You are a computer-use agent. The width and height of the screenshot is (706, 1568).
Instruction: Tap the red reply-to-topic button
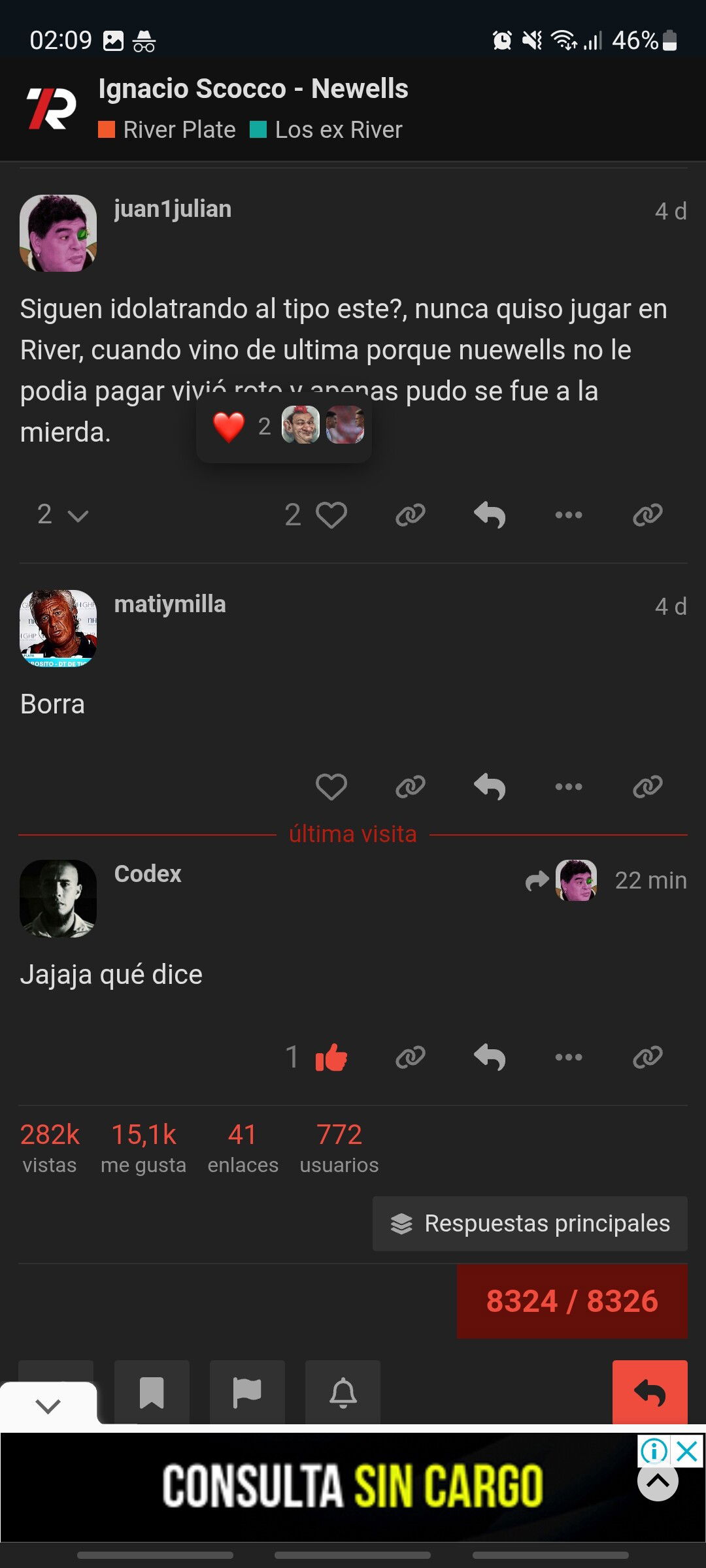click(x=650, y=1392)
